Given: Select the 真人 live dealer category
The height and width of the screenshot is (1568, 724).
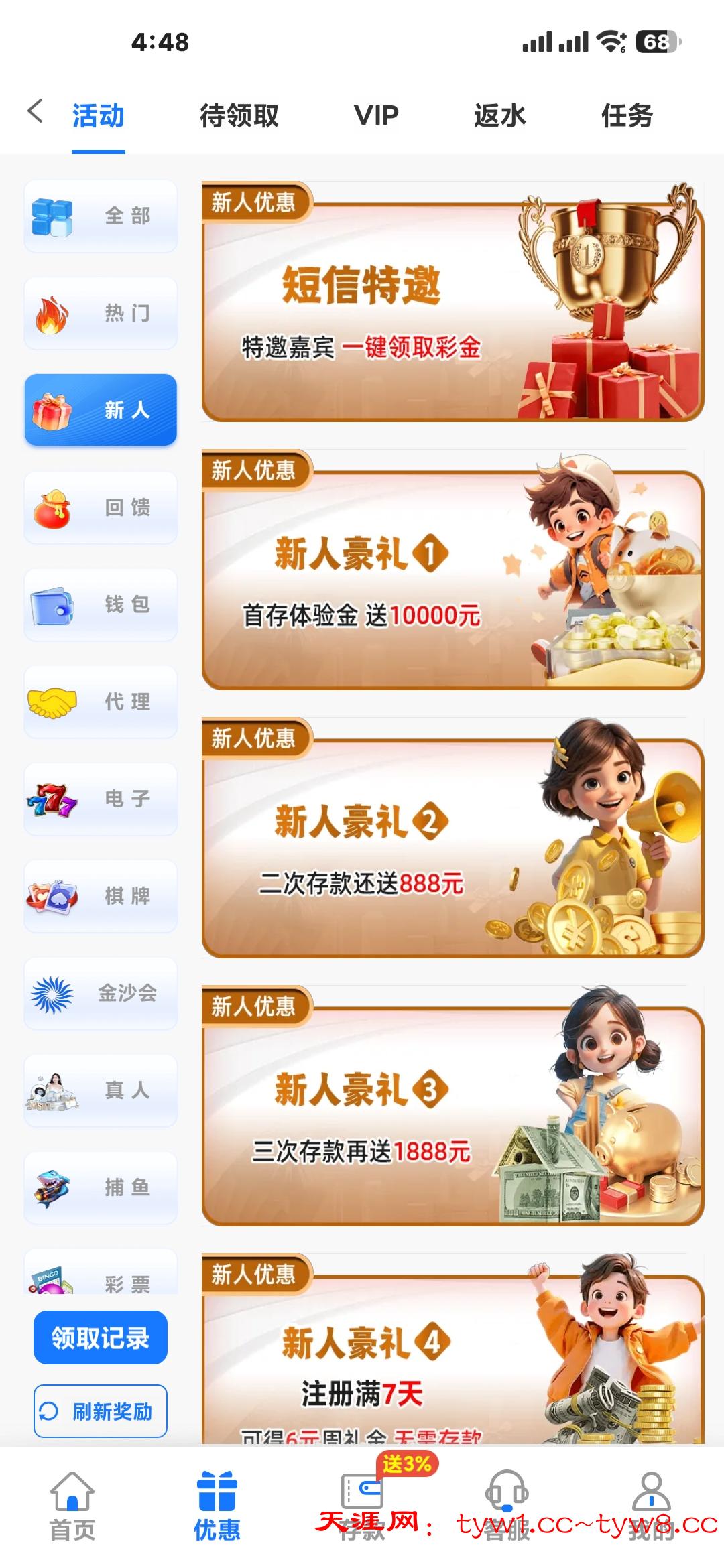Looking at the screenshot, I should (x=99, y=1091).
